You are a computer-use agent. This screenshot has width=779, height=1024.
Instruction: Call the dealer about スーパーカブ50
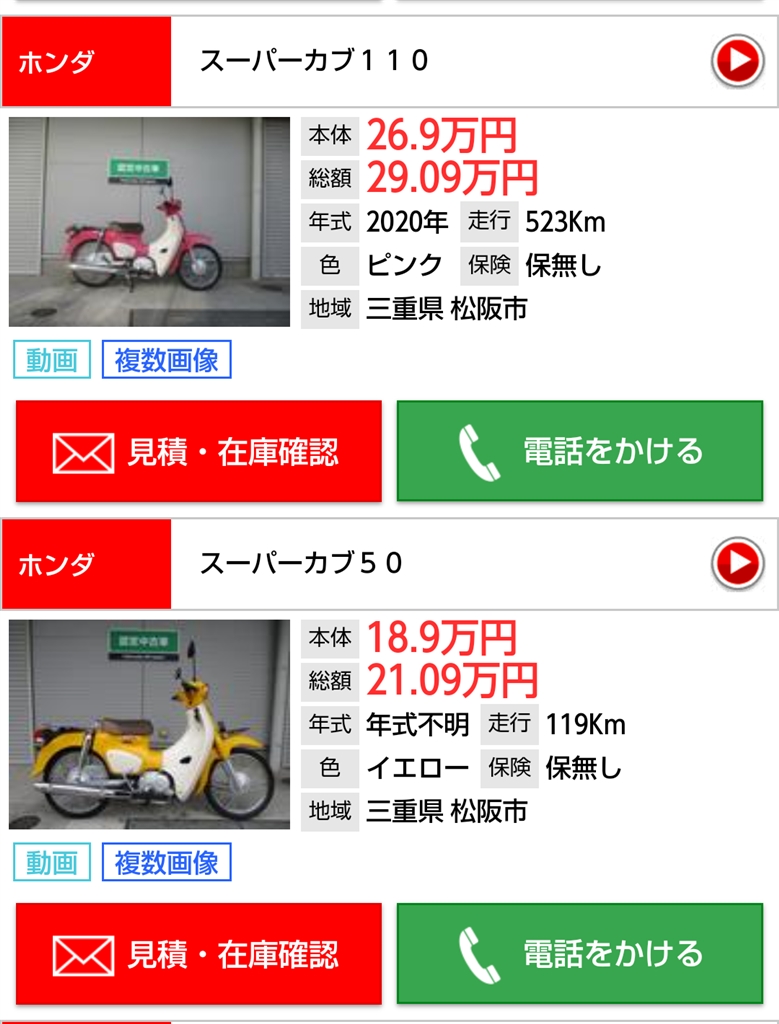coord(579,954)
